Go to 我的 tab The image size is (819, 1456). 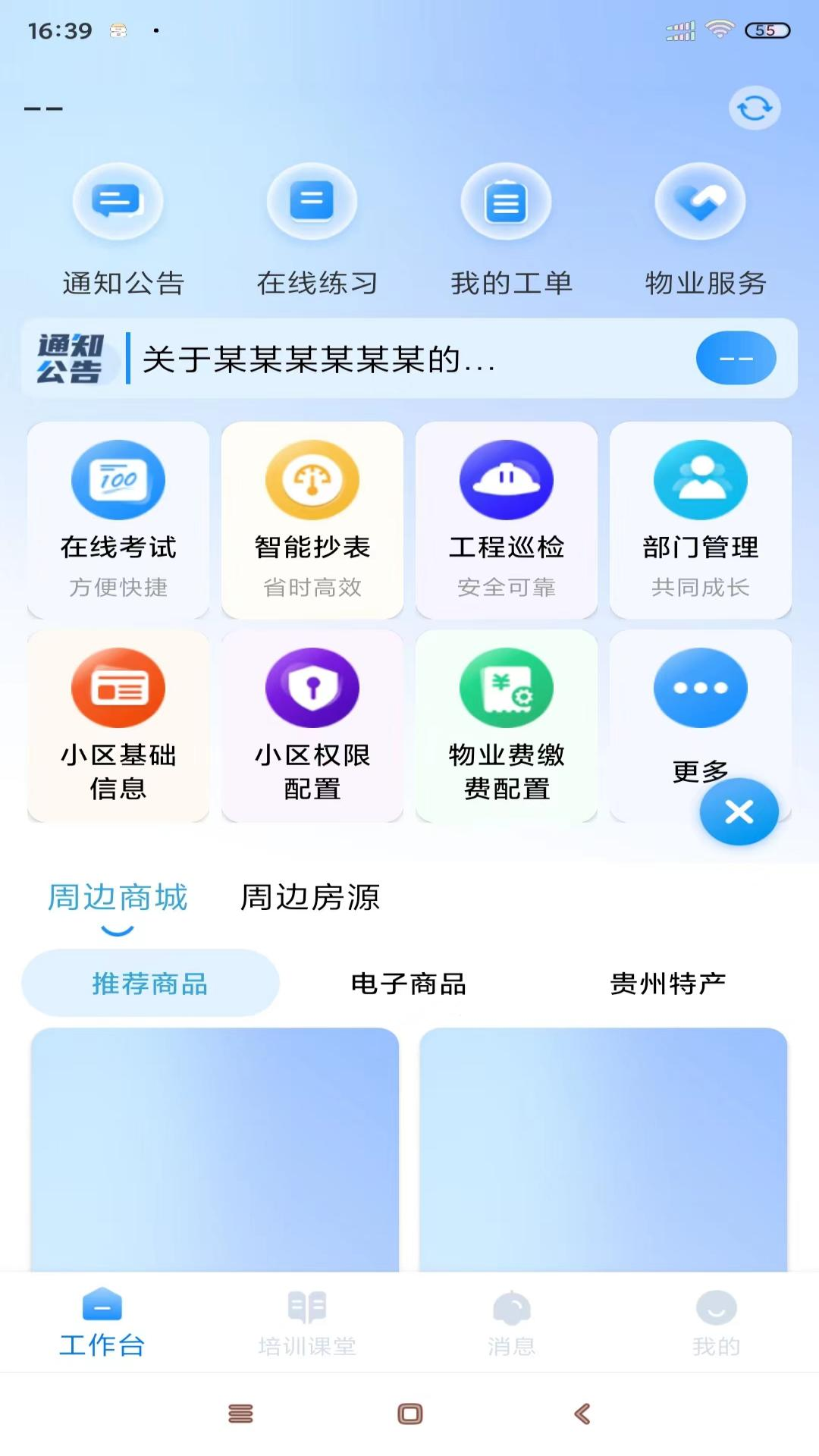[717, 1323]
